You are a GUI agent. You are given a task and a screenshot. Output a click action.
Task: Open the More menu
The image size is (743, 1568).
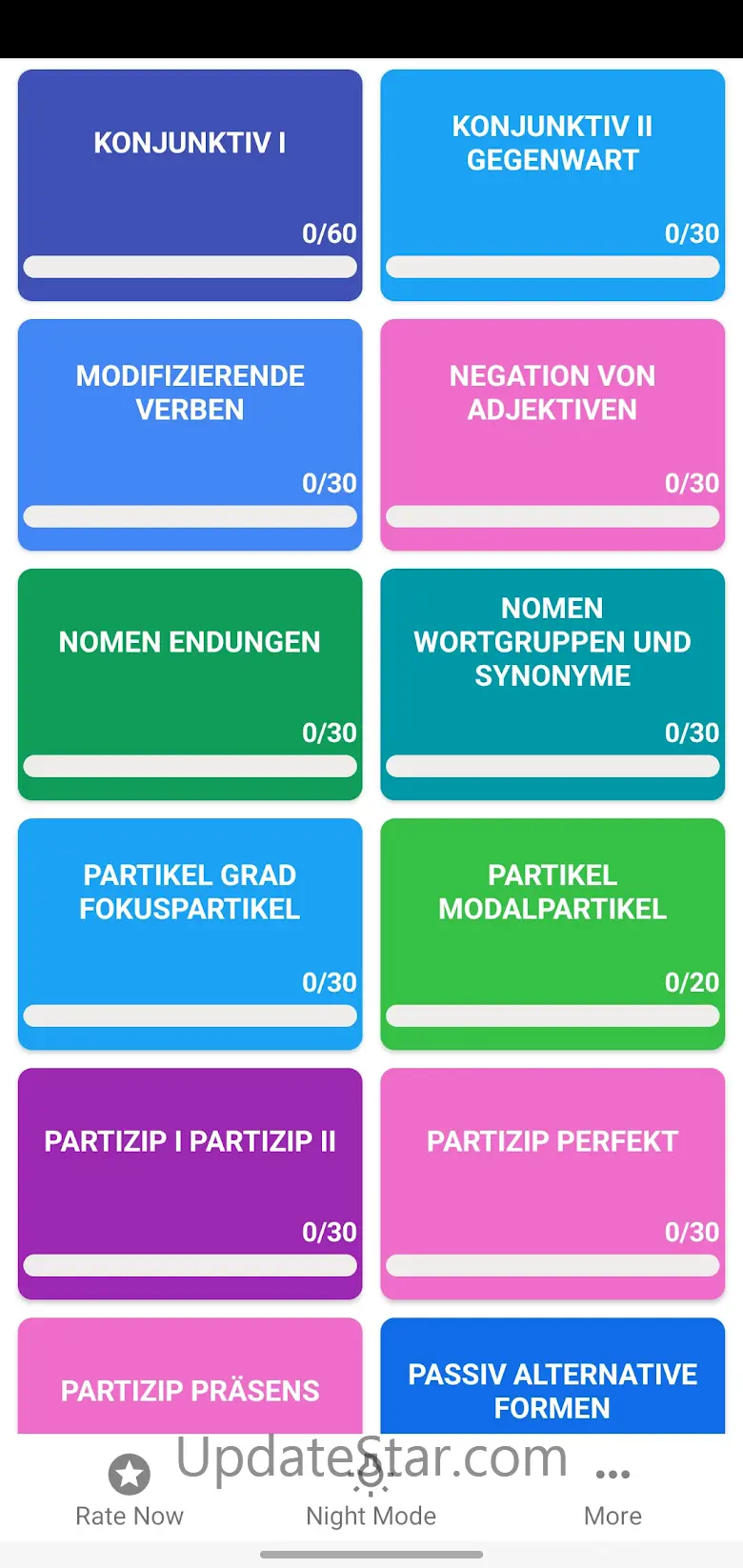[x=612, y=1492]
